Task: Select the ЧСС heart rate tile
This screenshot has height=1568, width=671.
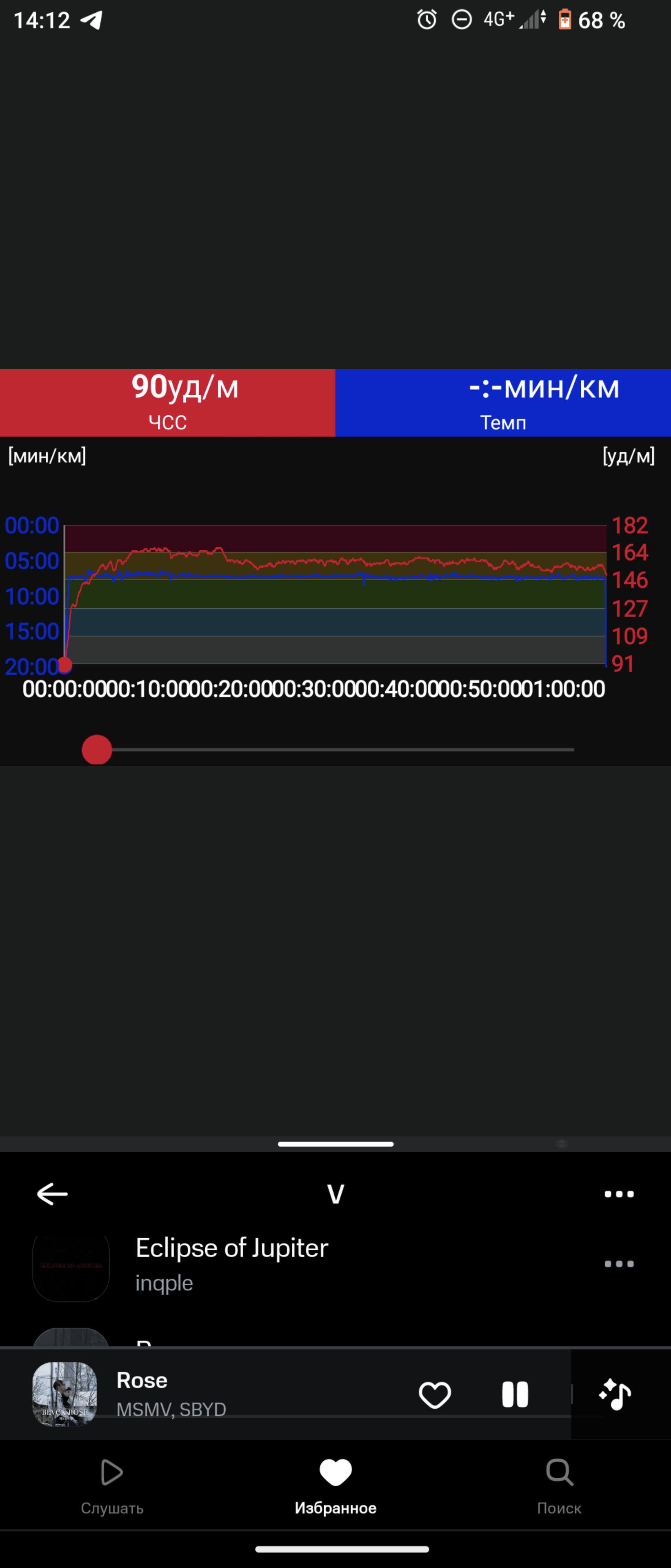Action: pos(167,402)
